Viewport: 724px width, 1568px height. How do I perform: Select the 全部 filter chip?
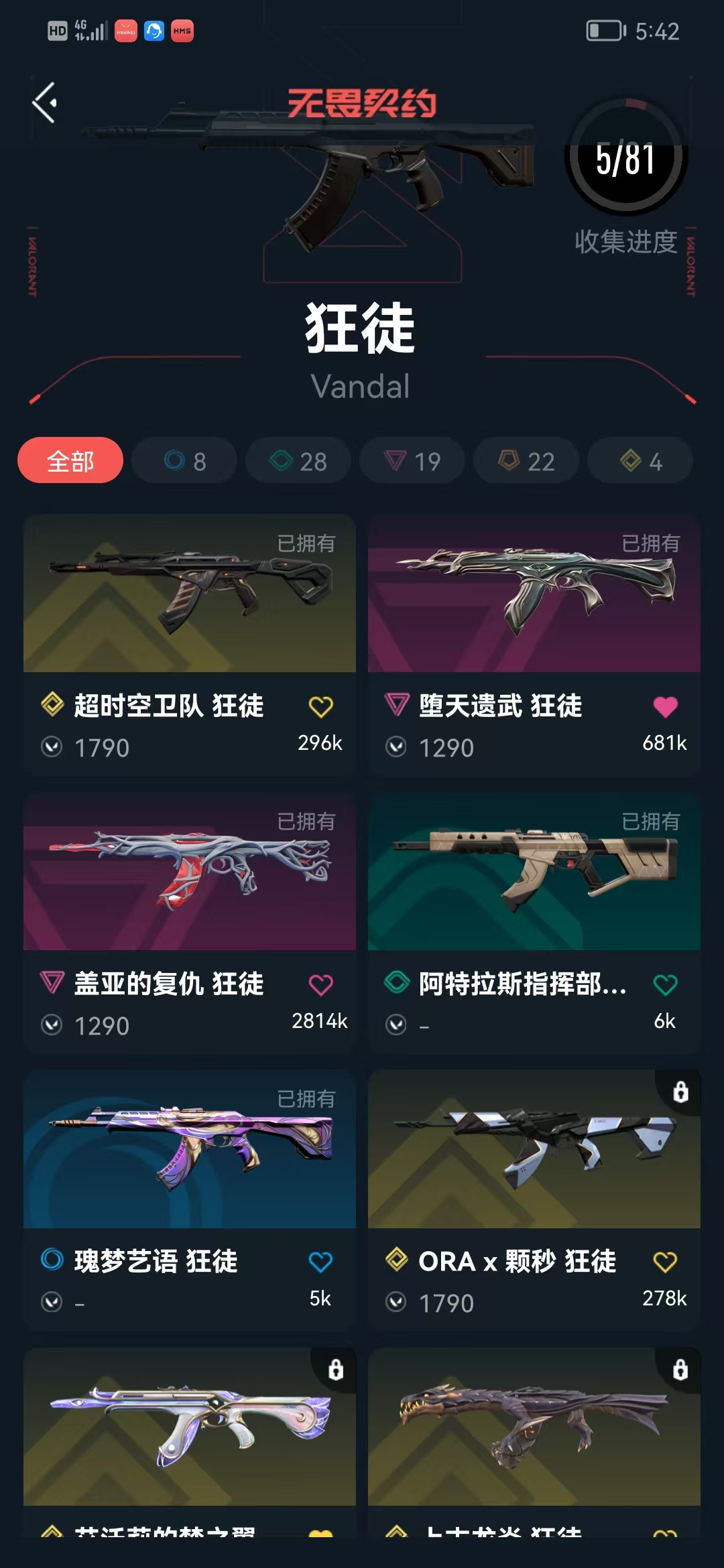pos(70,461)
